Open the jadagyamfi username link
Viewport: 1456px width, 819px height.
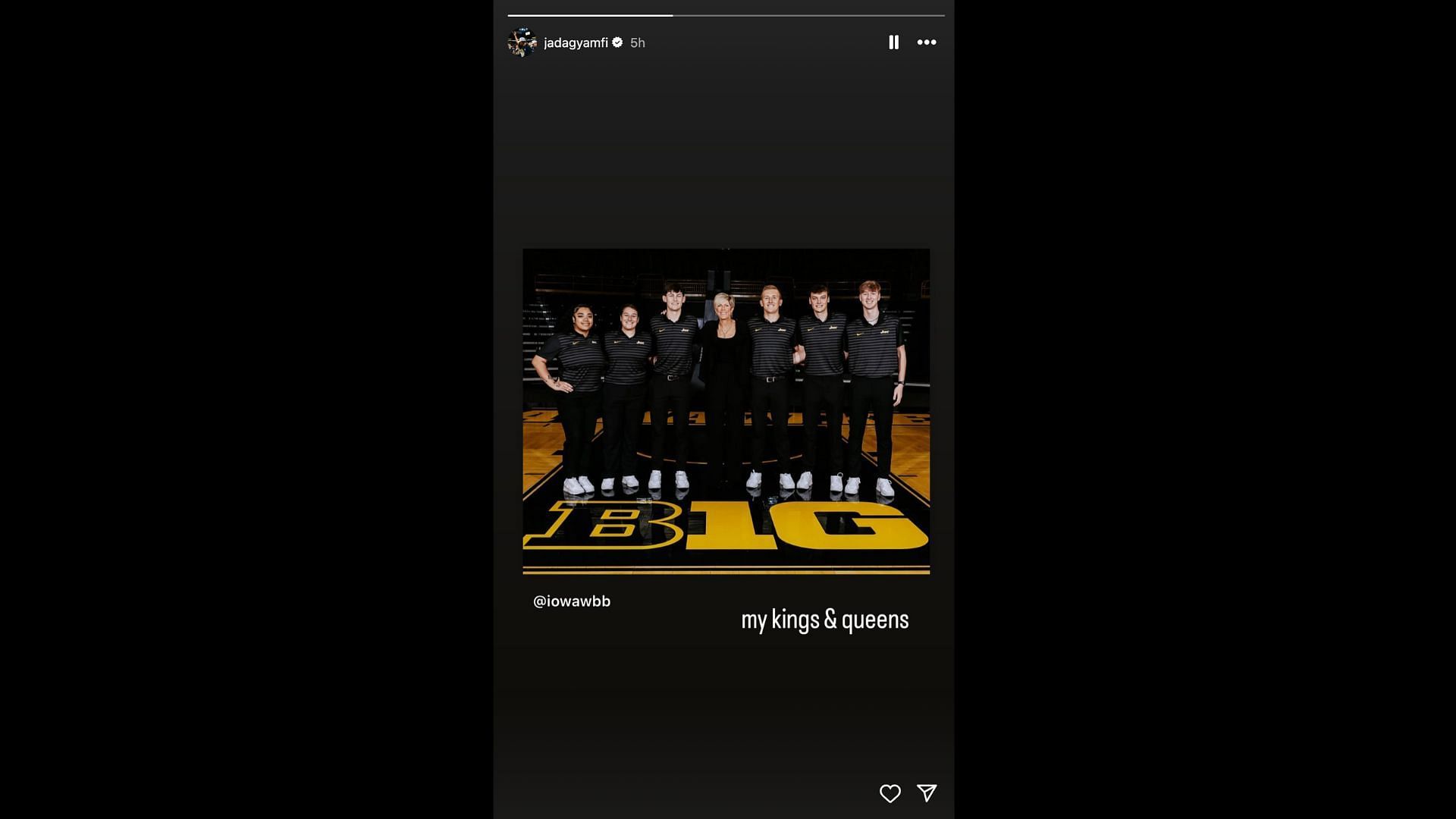point(576,43)
